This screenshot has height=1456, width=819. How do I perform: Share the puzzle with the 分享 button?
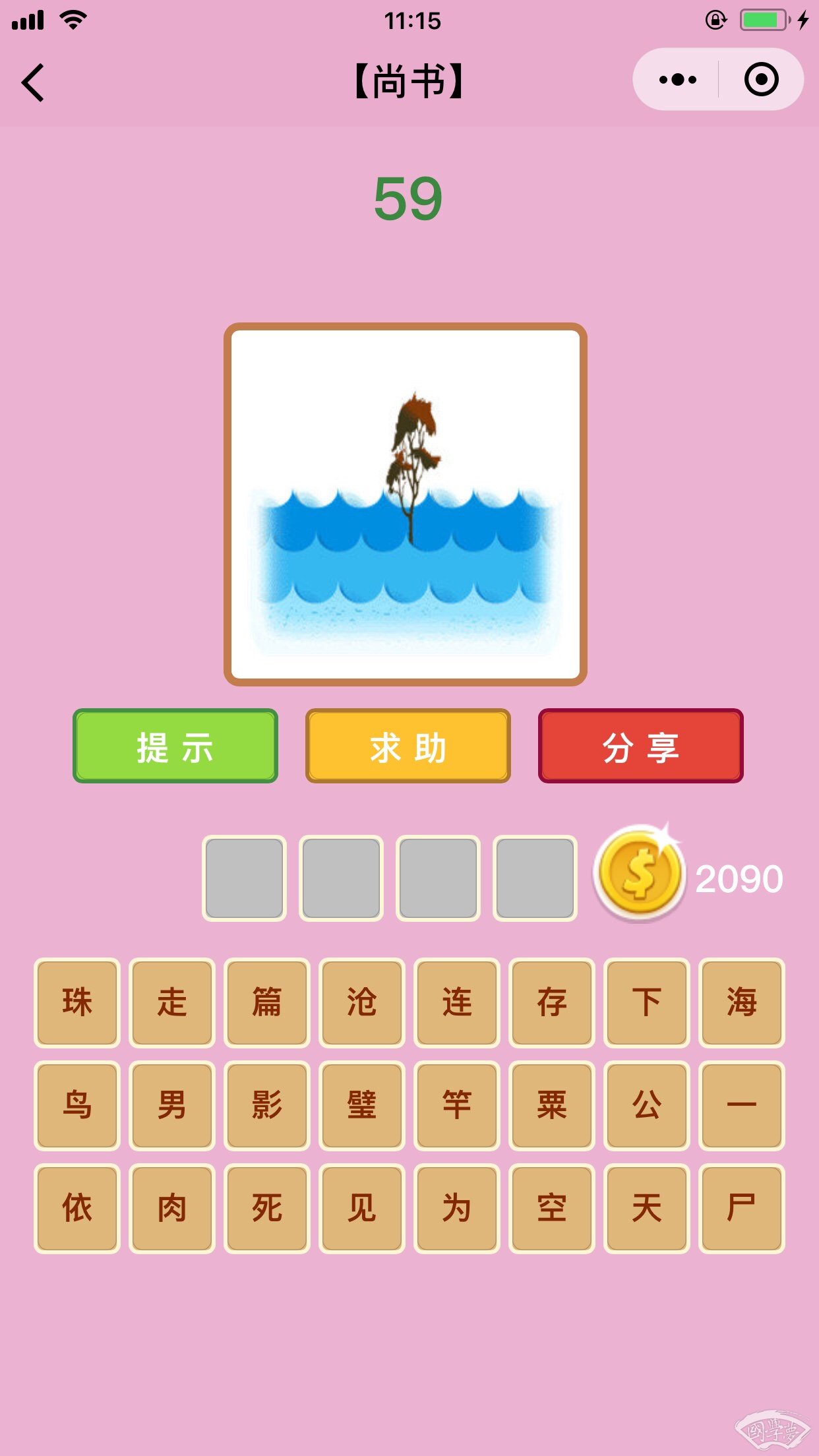pyautogui.click(x=640, y=746)
